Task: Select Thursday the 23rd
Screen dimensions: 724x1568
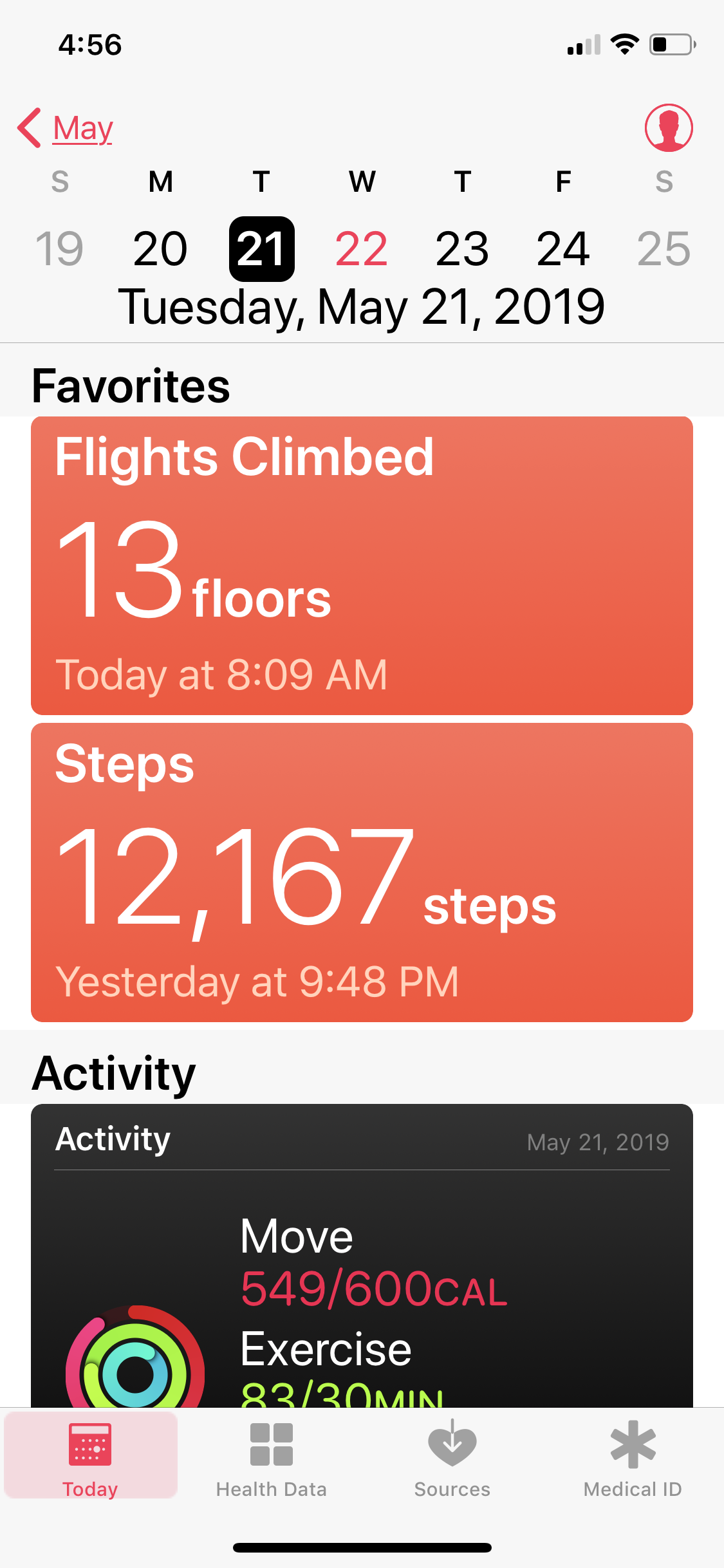Action: click(462, 249)
